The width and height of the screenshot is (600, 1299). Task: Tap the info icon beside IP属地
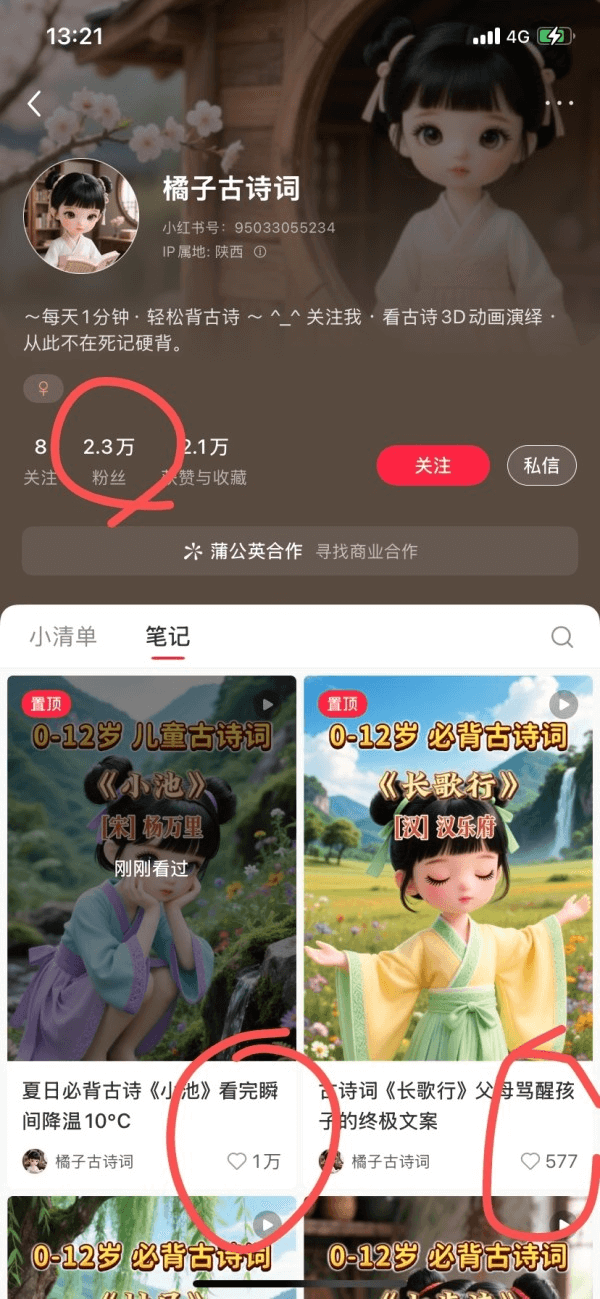pyautogui.click(x=260, y=253)
